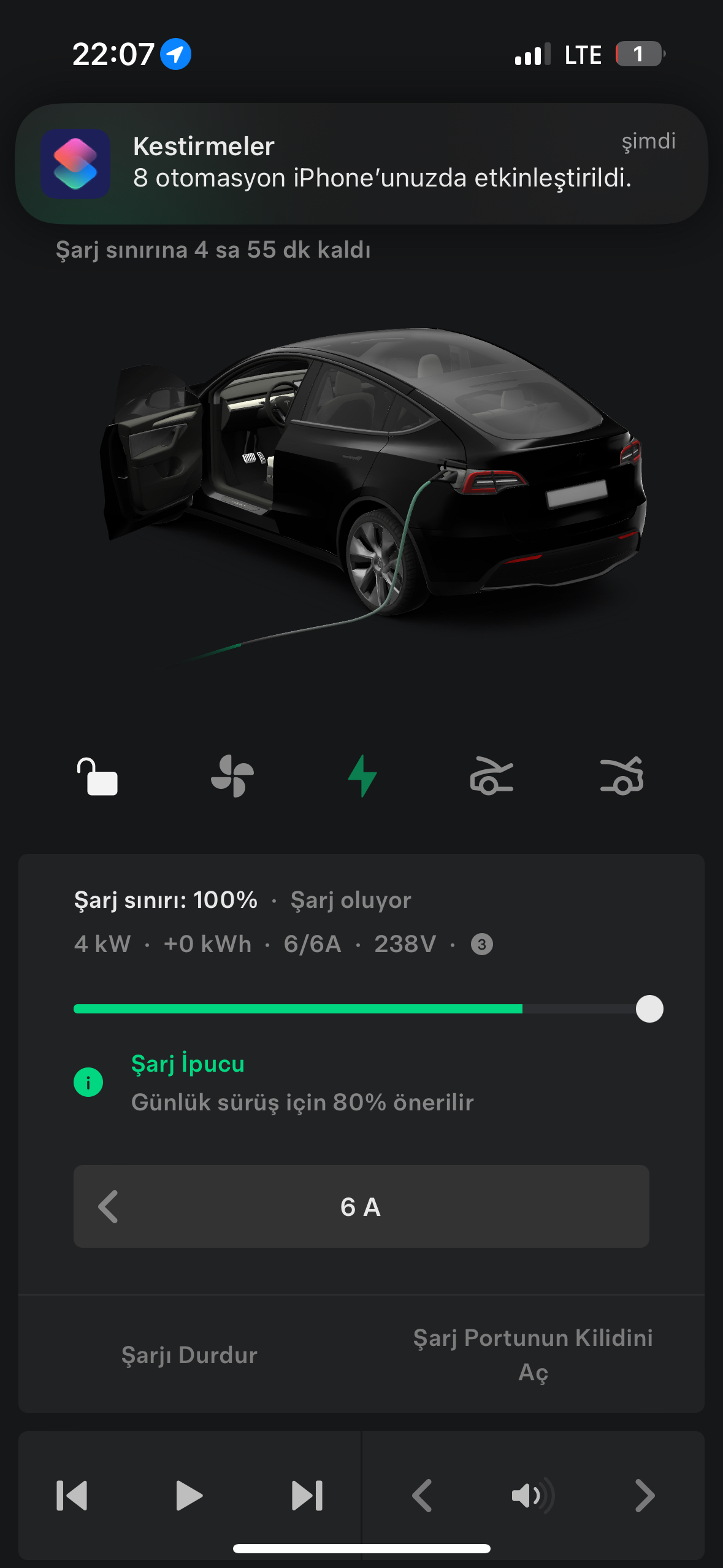Viewport: 723px width, 1568px height.
Task: Open climate fan controls
Action: point(232,776)
